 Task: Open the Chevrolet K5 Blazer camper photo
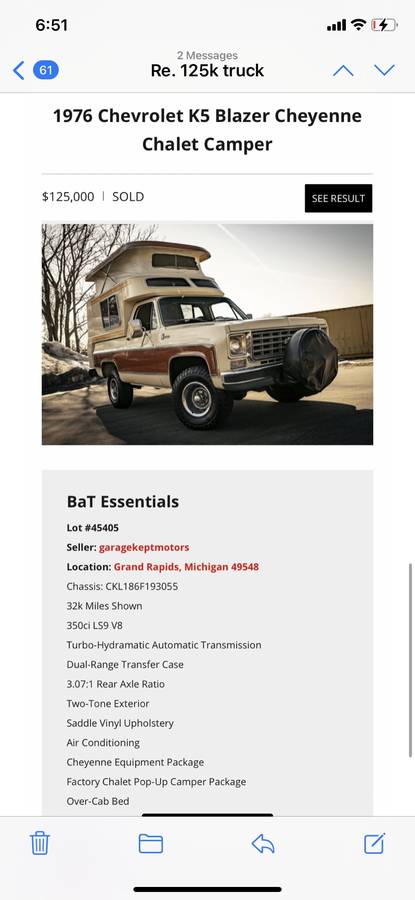(x=207, y=334)
